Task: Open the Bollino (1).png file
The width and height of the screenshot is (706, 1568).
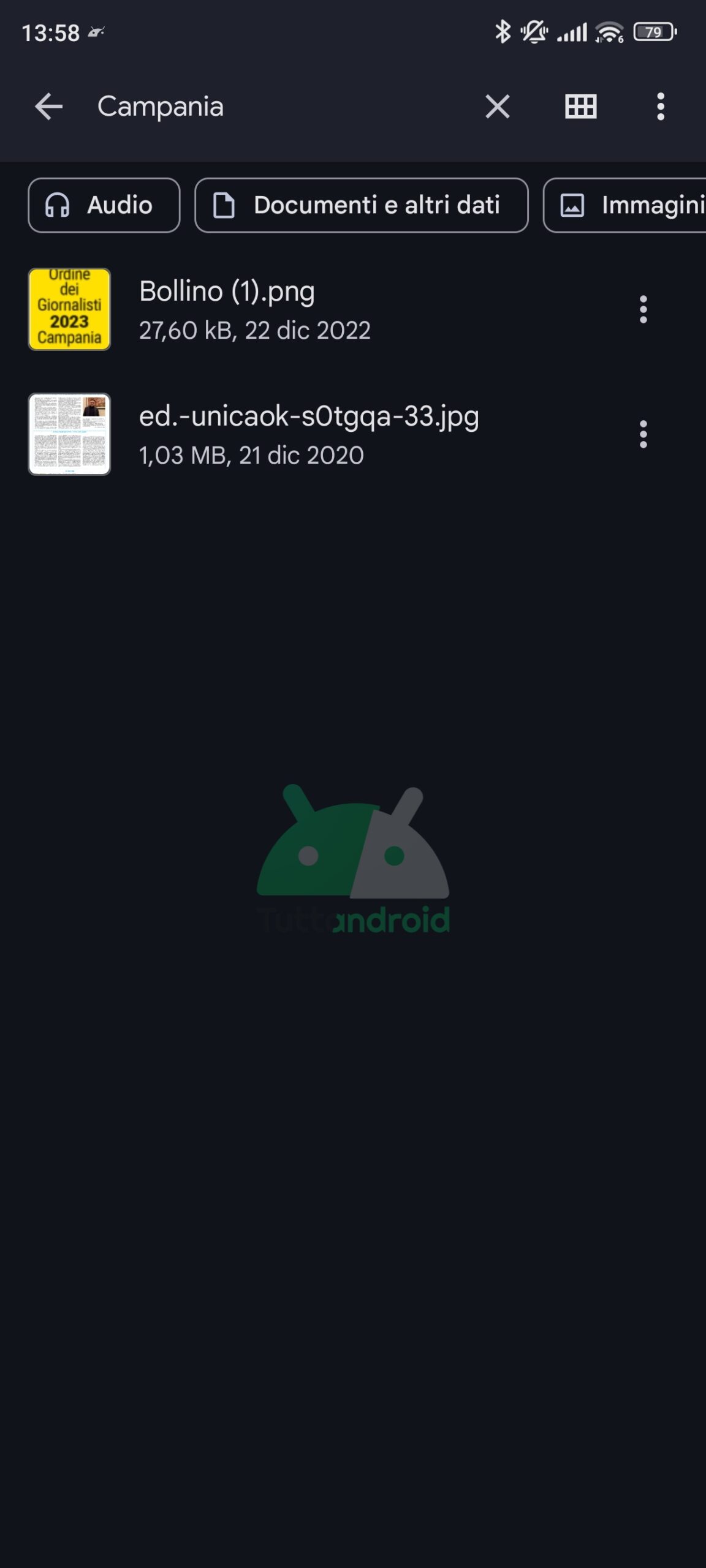Action: point(306,309)
